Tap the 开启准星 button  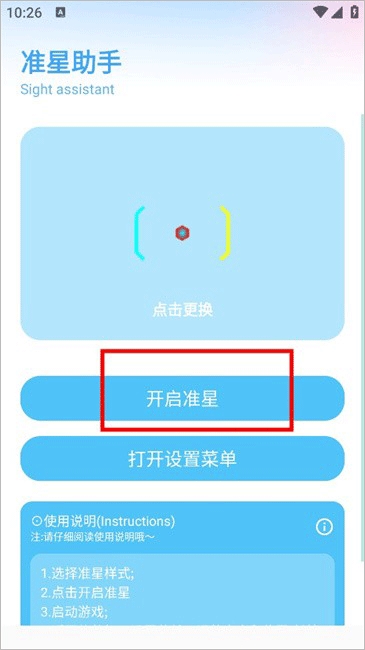click(x=182, y=398)
